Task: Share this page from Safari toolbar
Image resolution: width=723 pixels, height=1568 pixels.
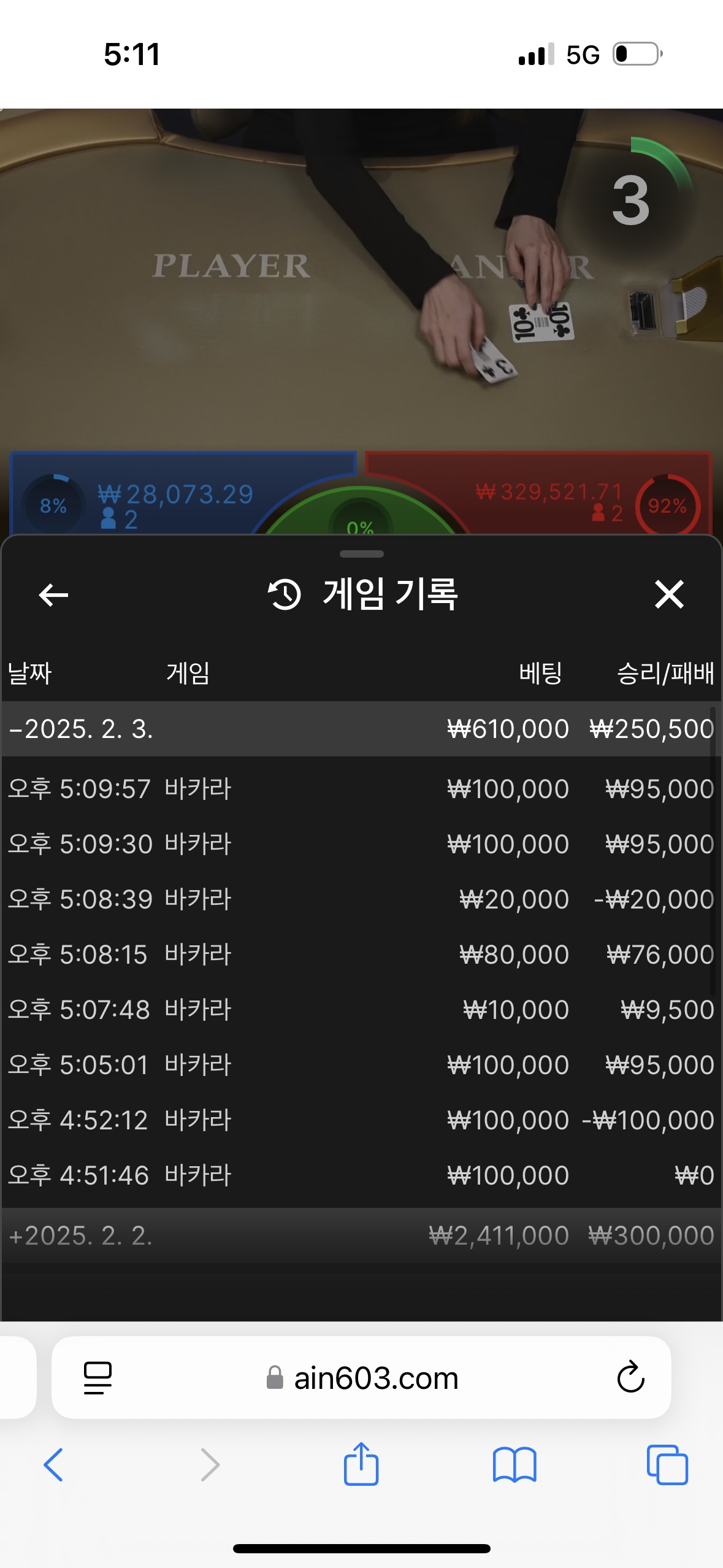Action: (361, 1464)
